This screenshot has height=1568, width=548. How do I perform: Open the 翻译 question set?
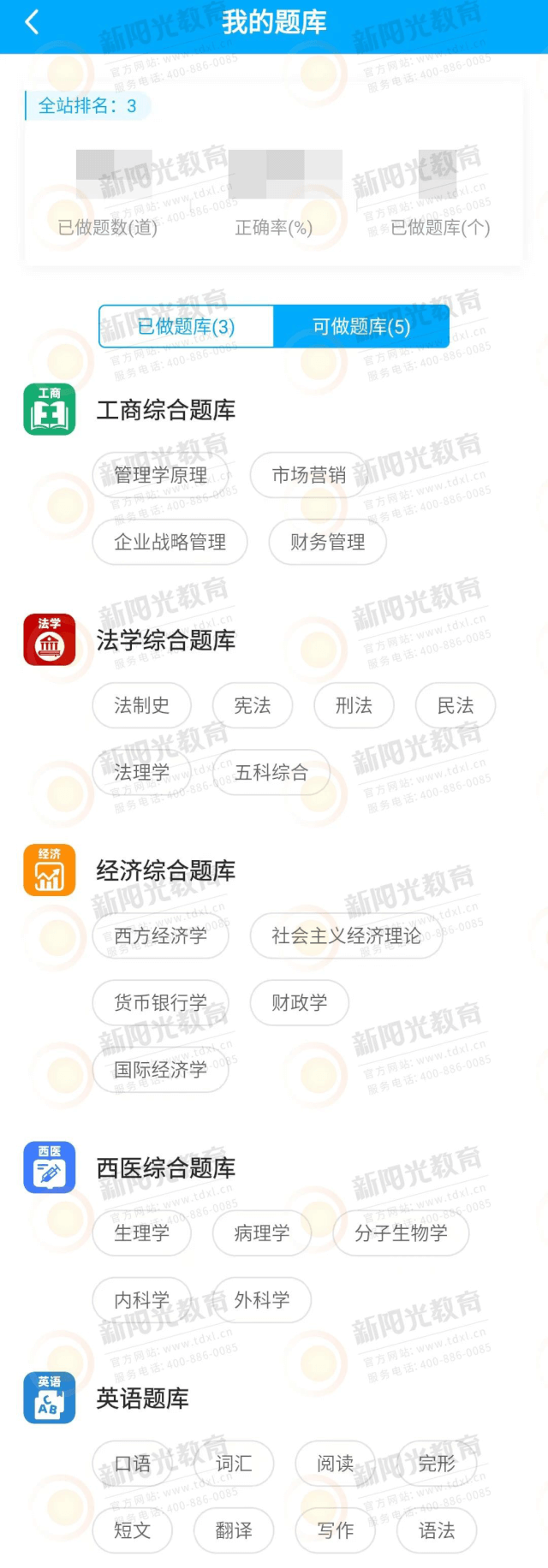(x=233, y=1529)
